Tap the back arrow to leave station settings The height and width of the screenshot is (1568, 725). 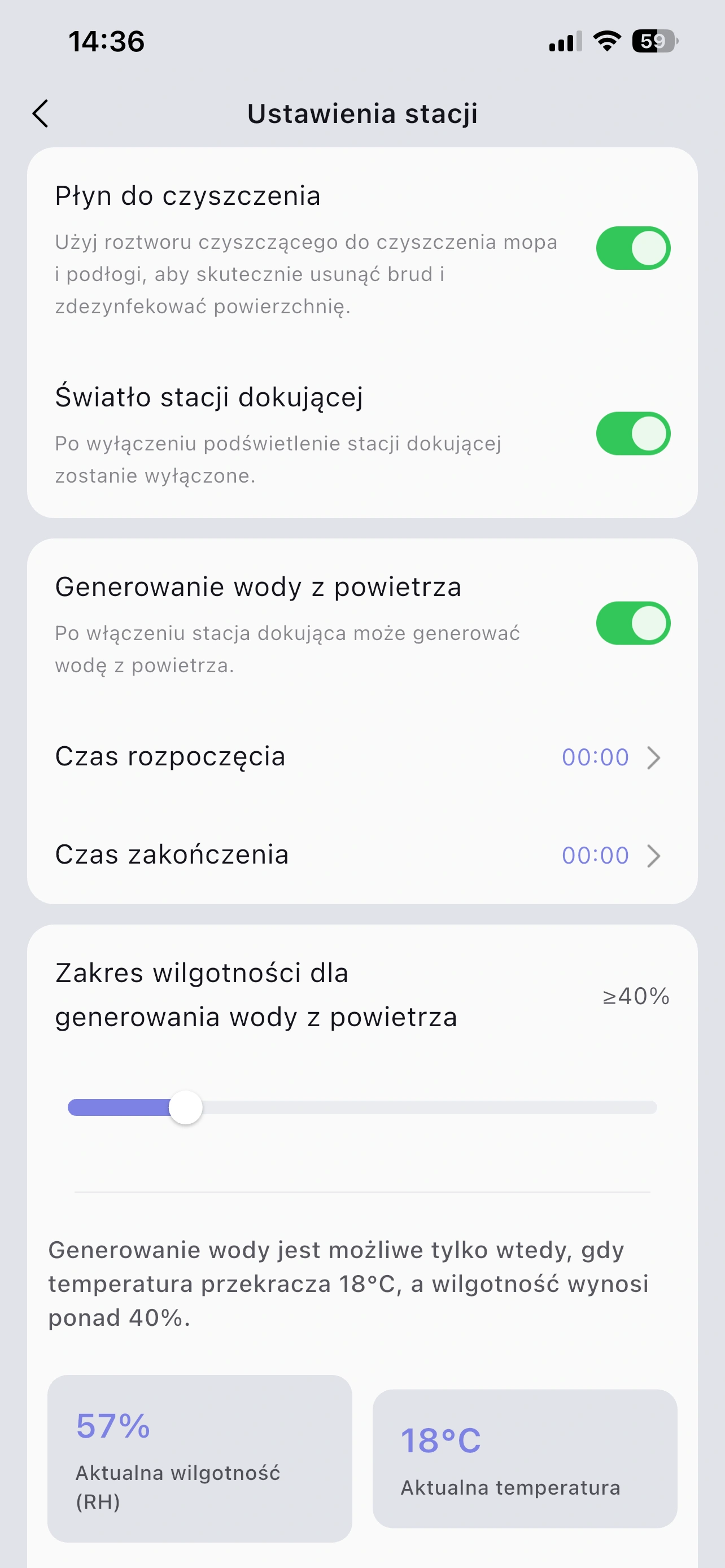tap(41, 114)
